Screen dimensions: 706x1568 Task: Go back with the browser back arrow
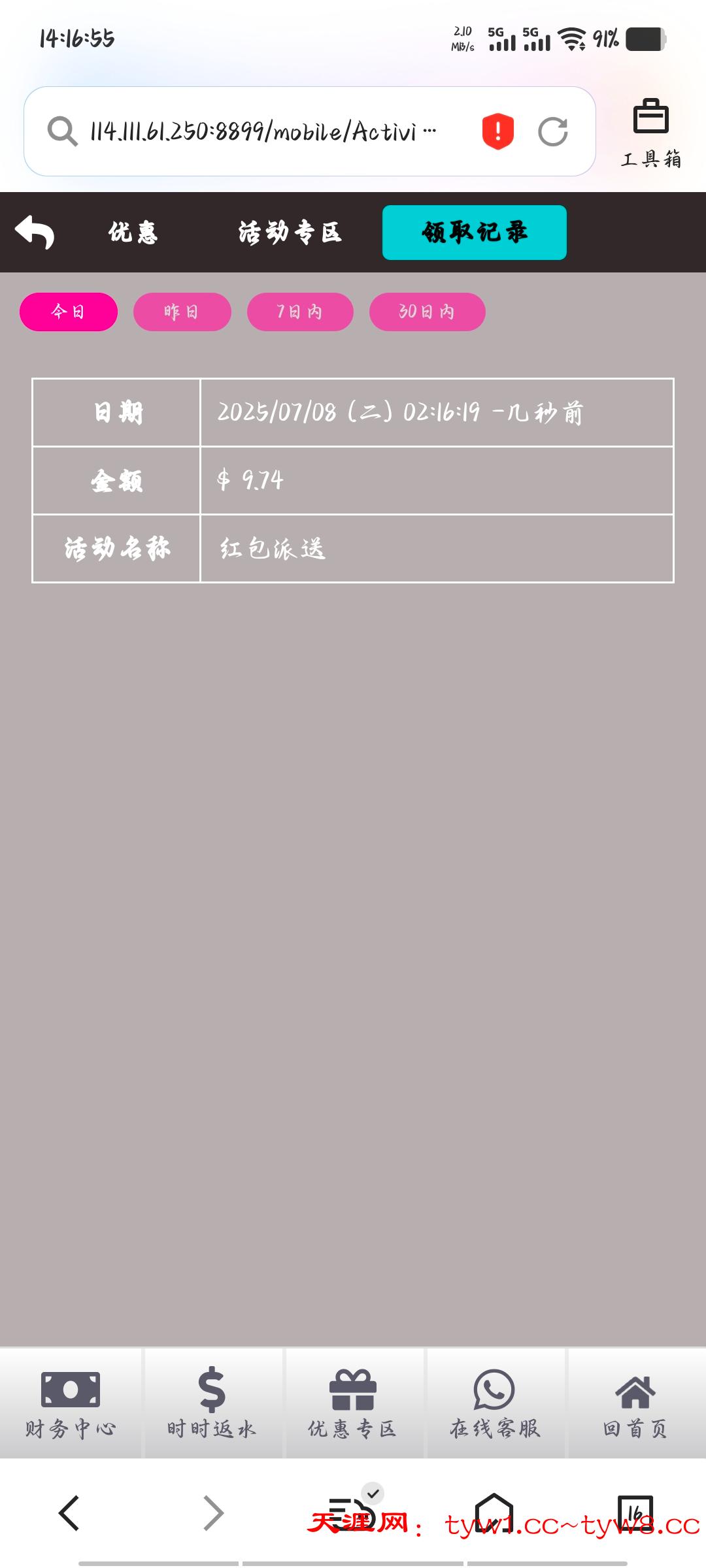[x=69, y=1513]
